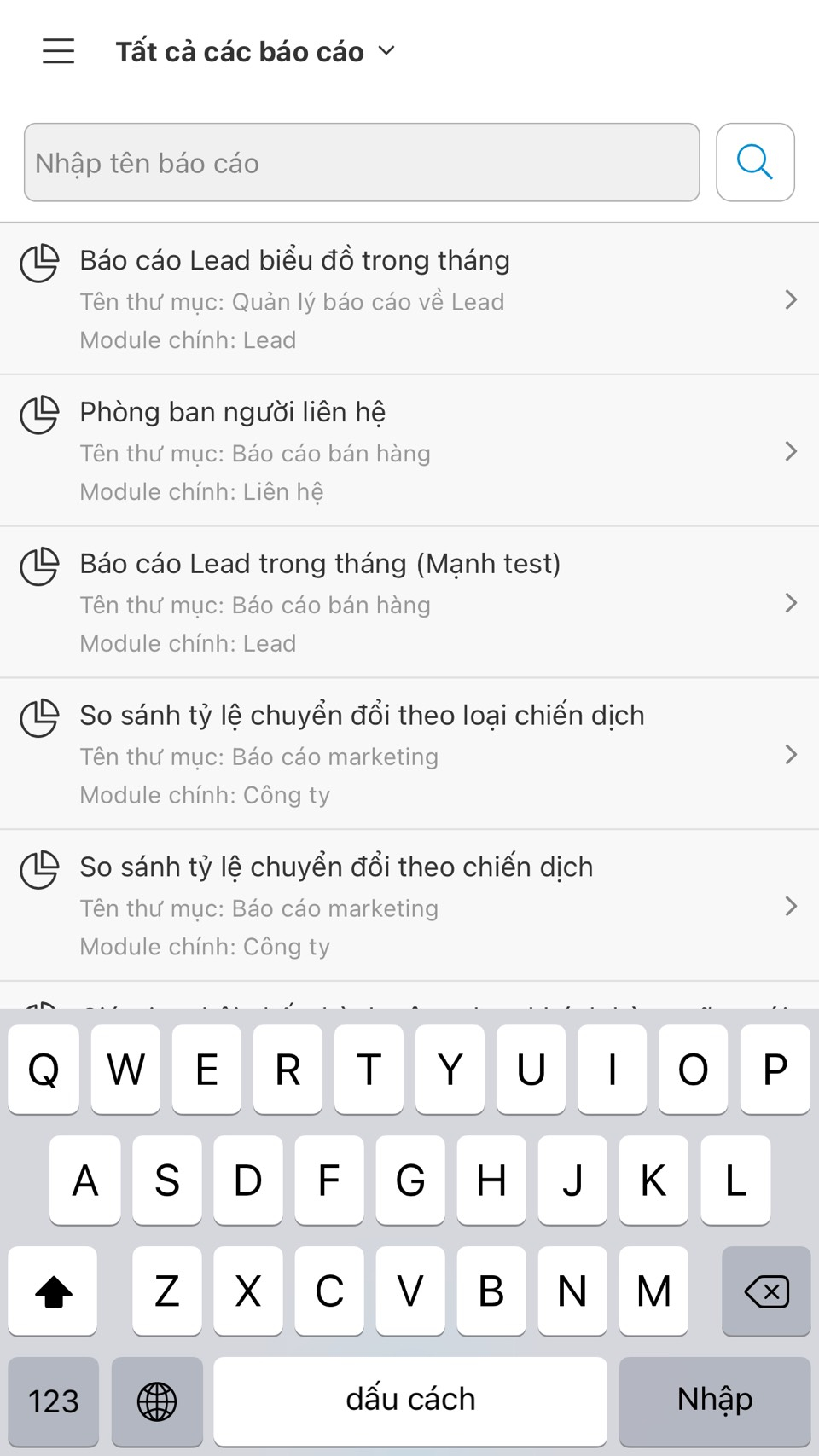Viewport: 819px width, 1456px height.
Task: Open 'So sánh tỷ lệ chuyển đổi theo chiến dịch'
Action: pos(409,906)
